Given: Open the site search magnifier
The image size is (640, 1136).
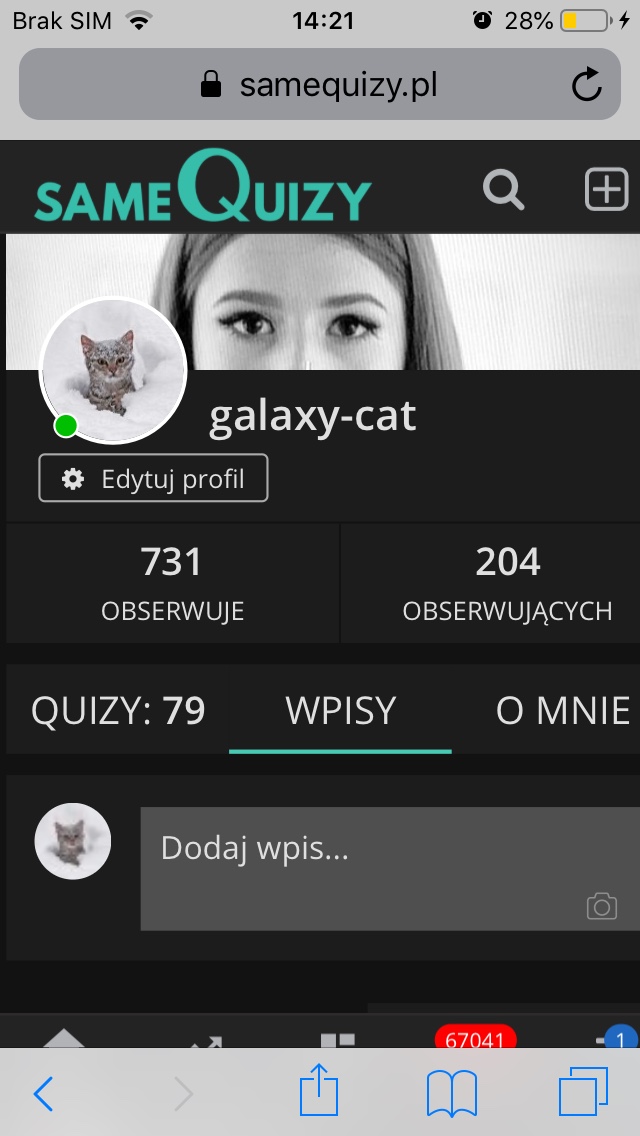Looking at the screenshot, I should (x=503, y=188).
